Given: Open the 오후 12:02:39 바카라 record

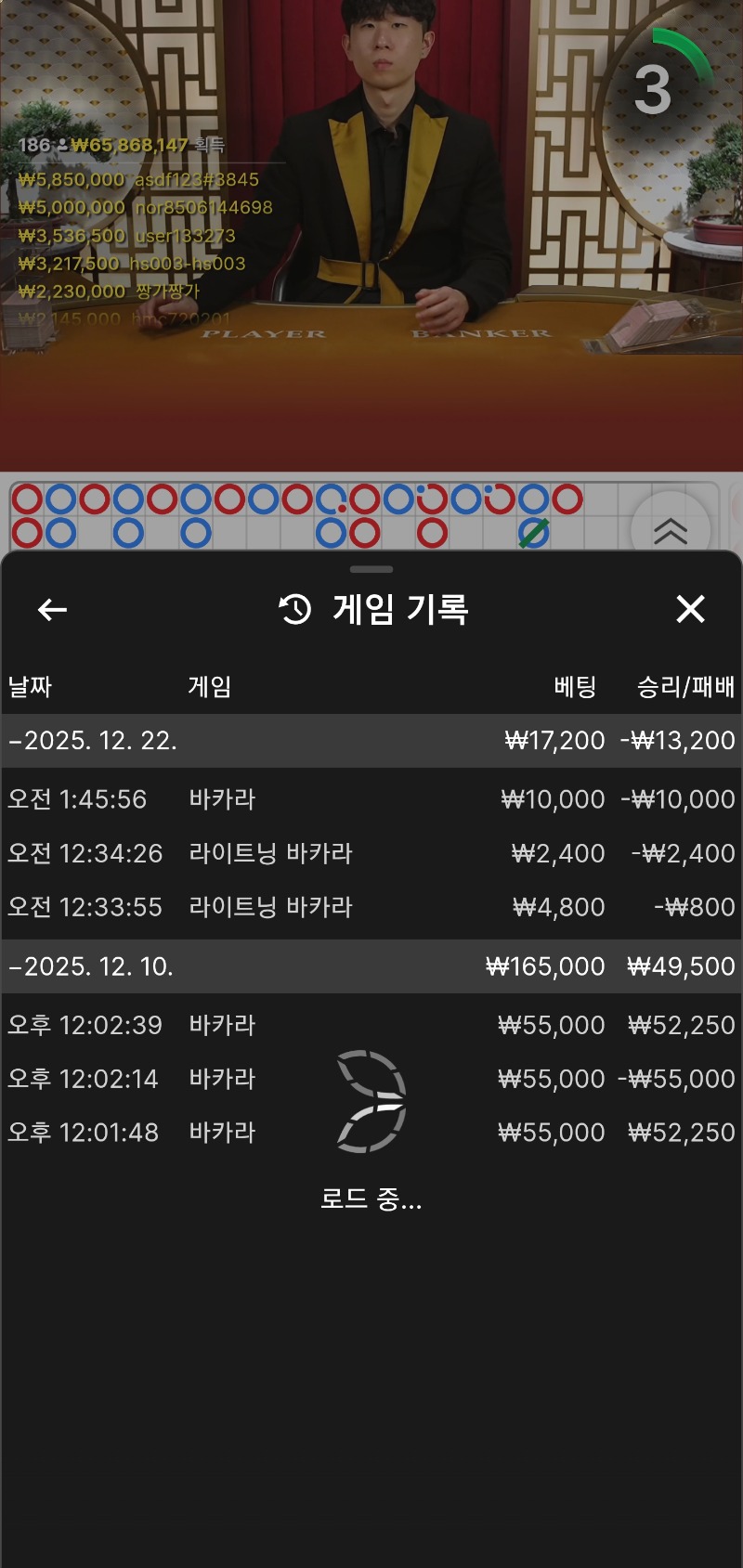Looking at the screenshot, I should 371,1025.
